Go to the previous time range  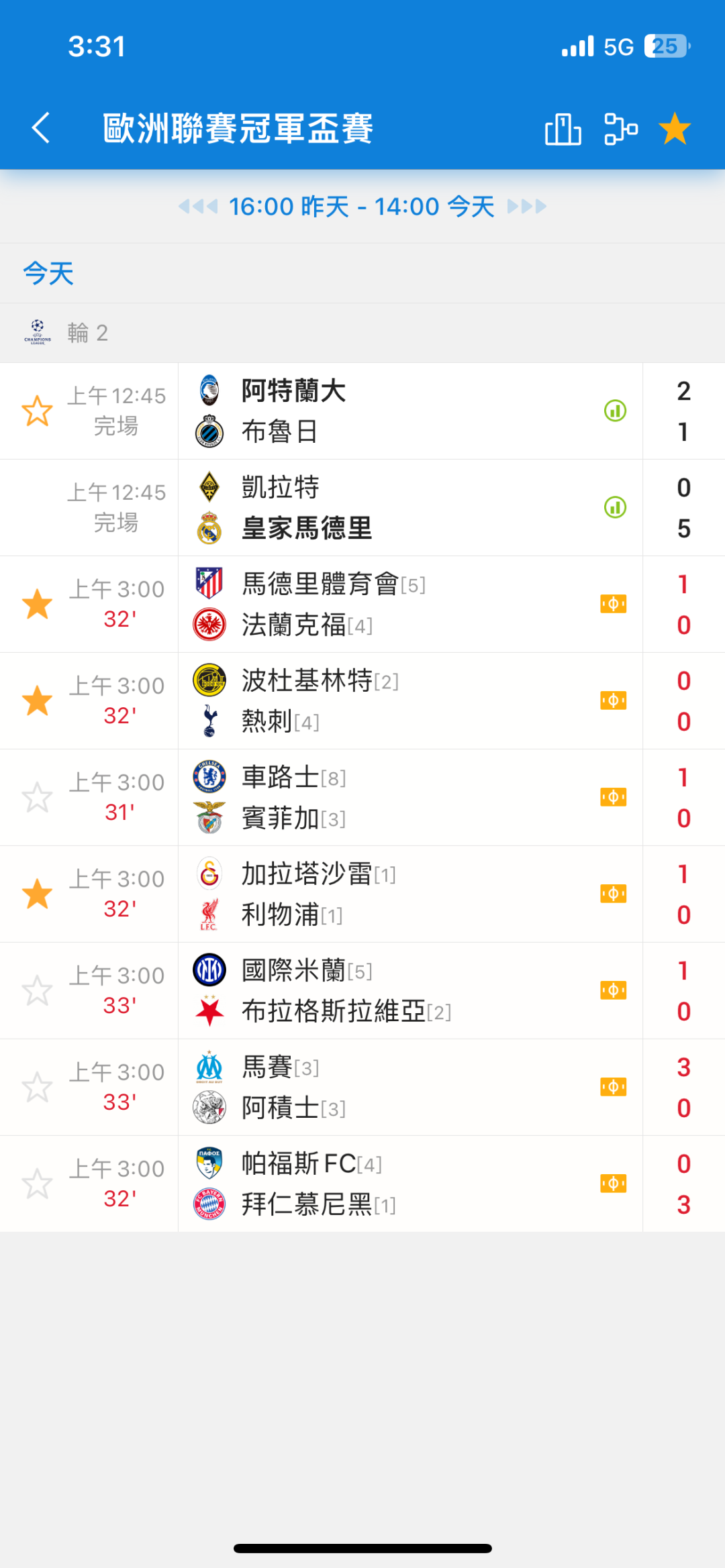[x=198, y=207]
